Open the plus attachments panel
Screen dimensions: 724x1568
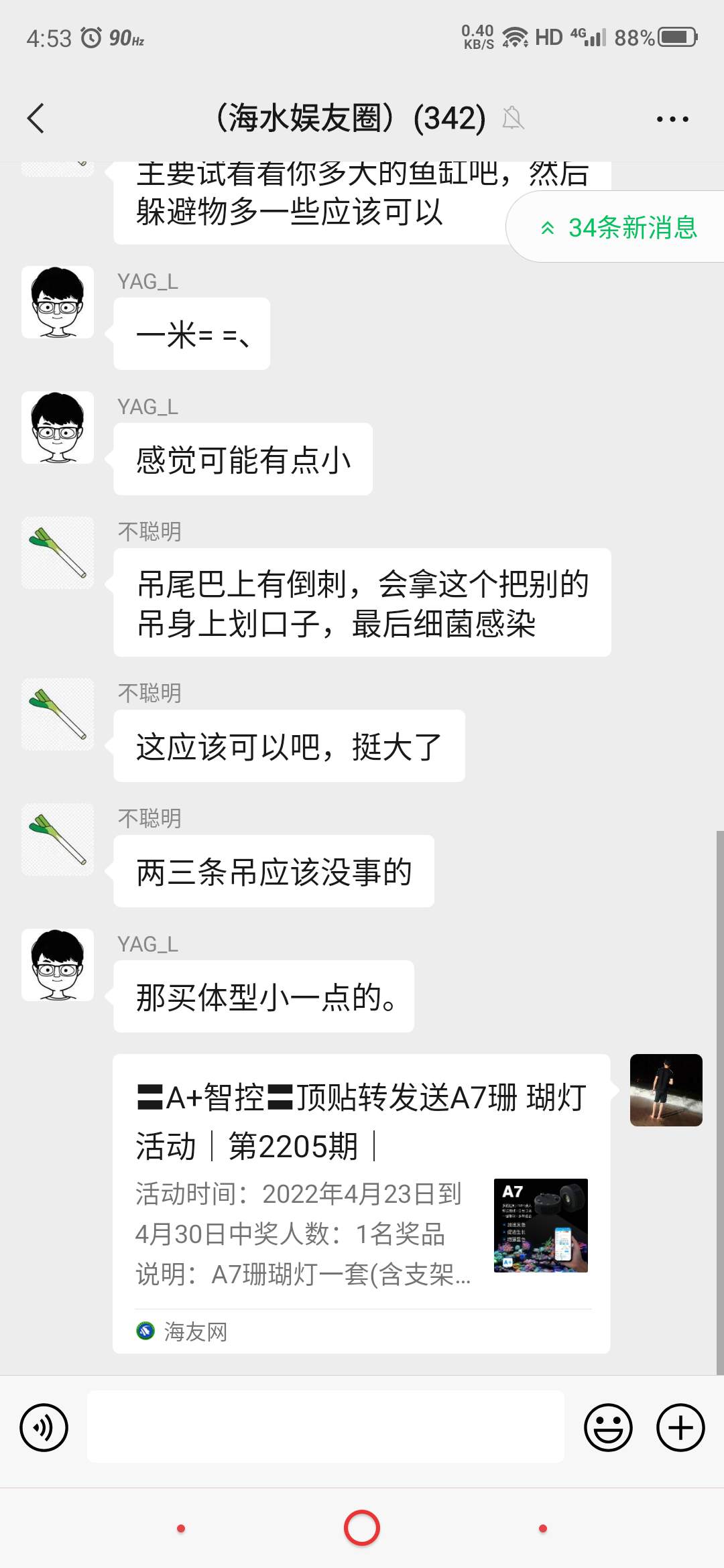[x=680, y=1427]
